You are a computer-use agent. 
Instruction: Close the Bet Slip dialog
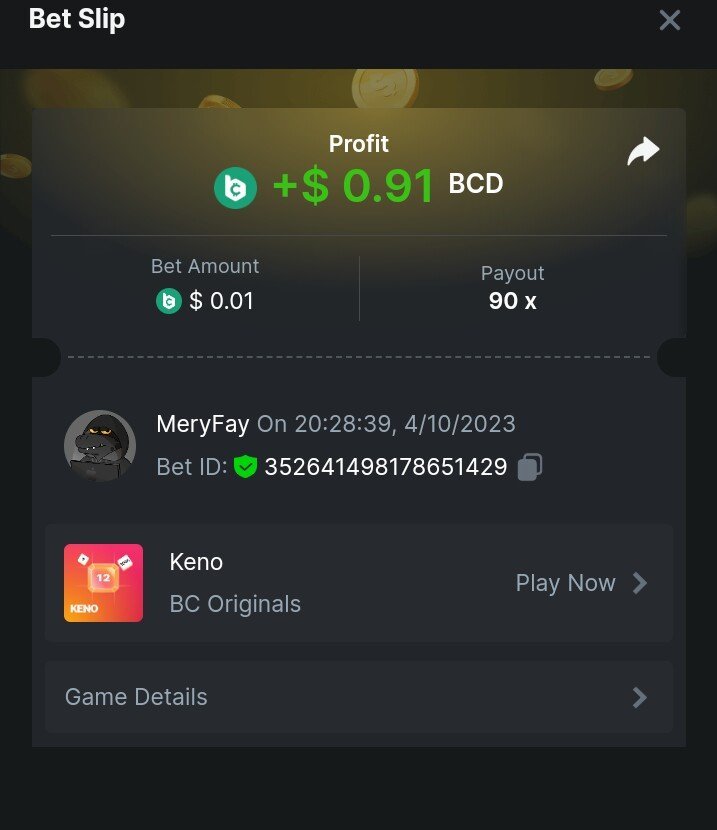click(x=669, y=20)
